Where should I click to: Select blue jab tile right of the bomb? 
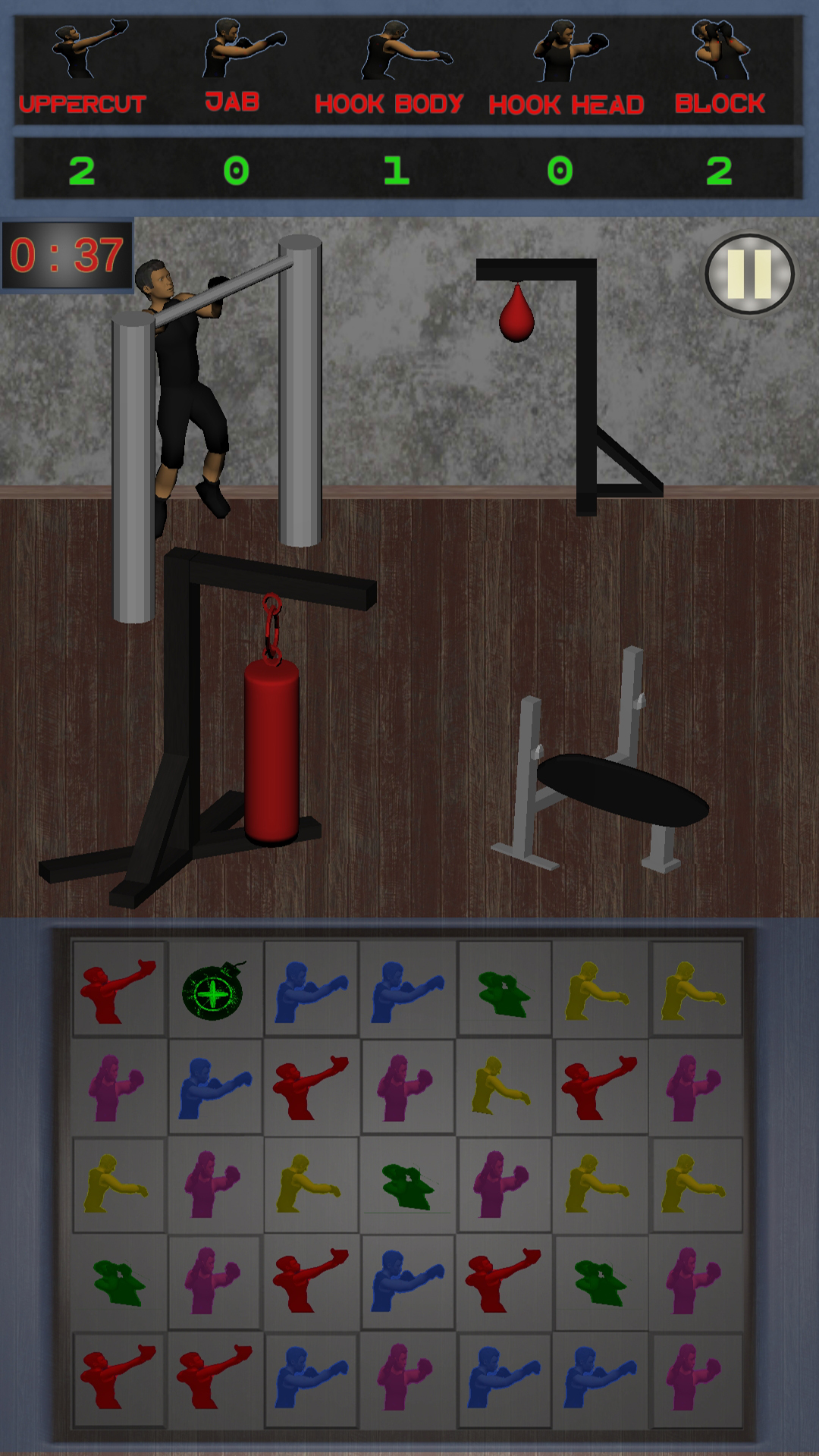[x=311, y=990]
